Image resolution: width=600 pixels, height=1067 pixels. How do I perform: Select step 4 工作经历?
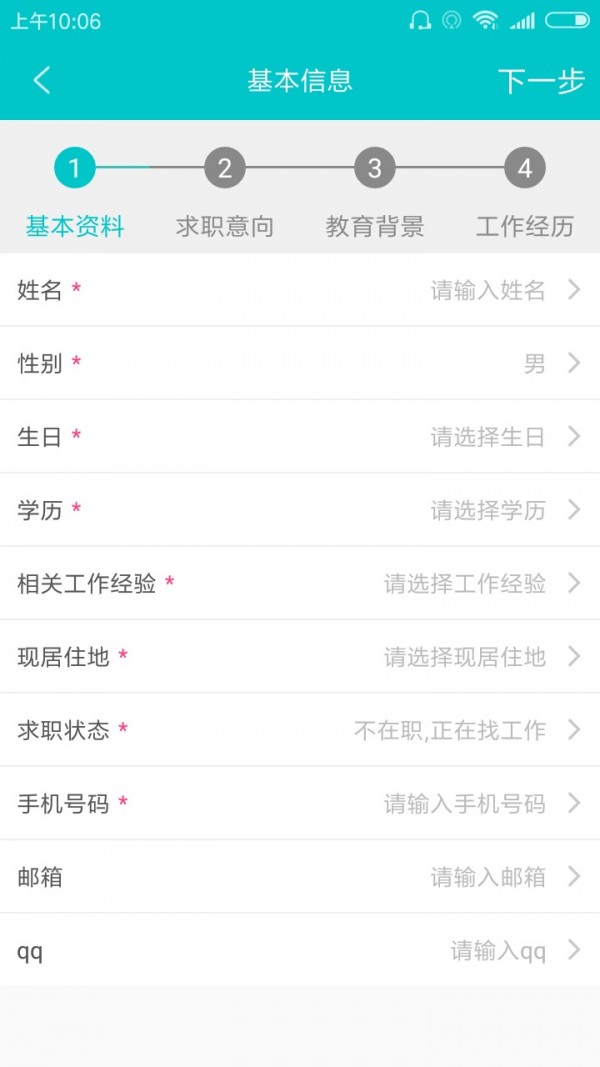[x=525, y=169]
